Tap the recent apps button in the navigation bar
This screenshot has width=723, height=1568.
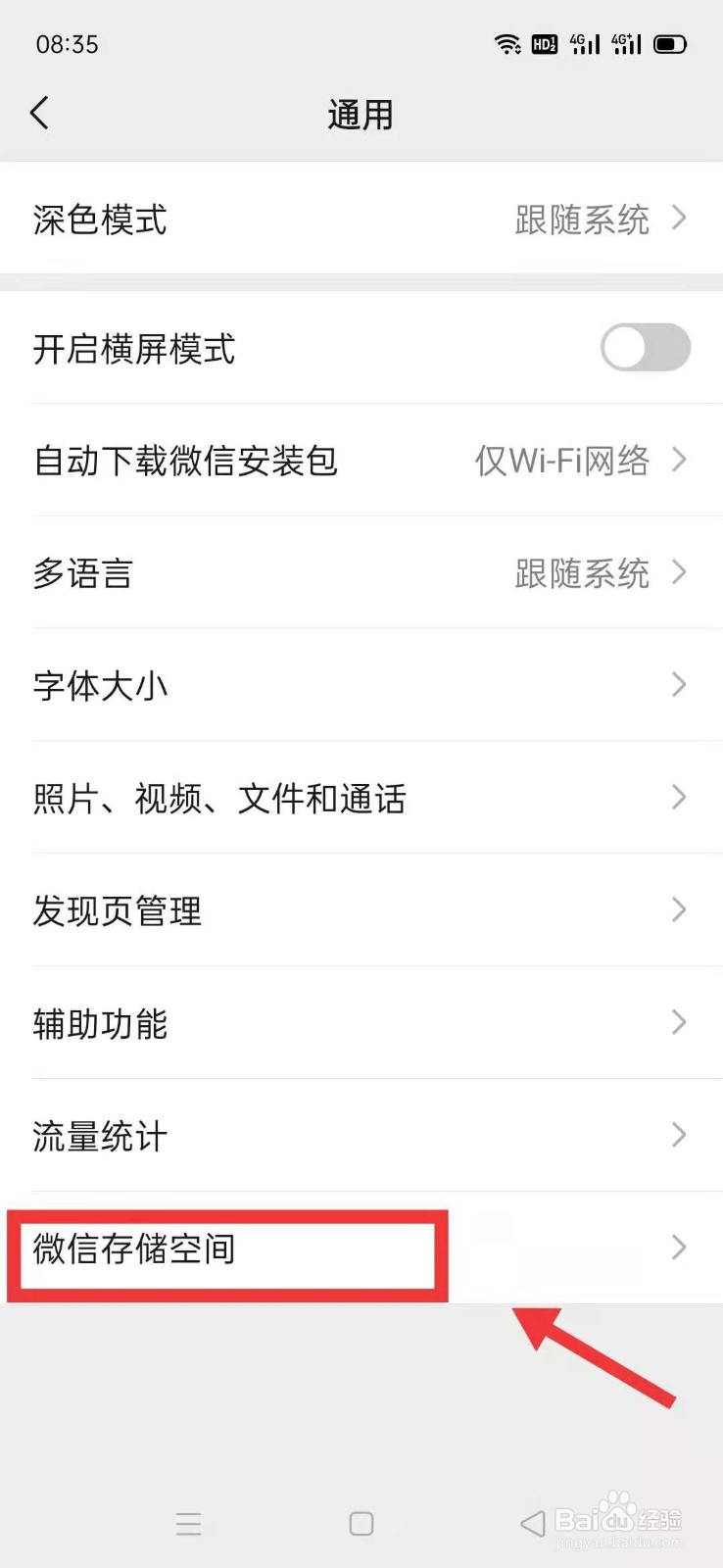pos(188,1523)
